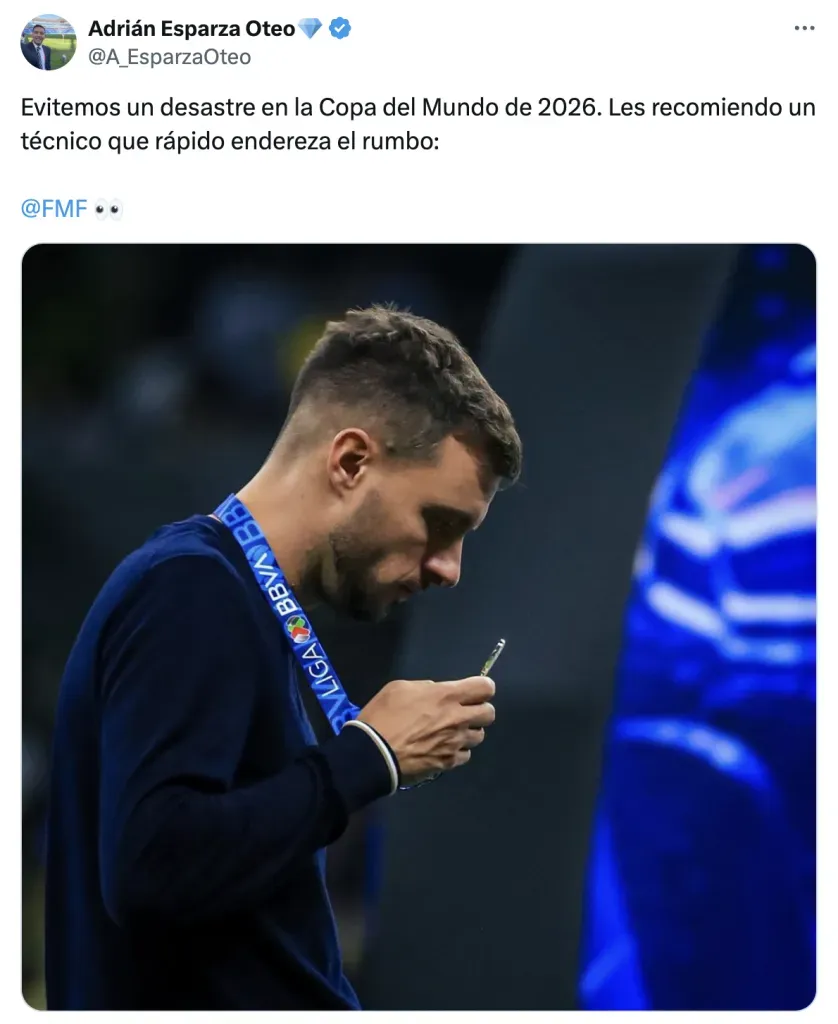The image size is (838, 1024).
Task: Open the @A_EsparzaOteo handle profile
Action: [x=169, y=57]
